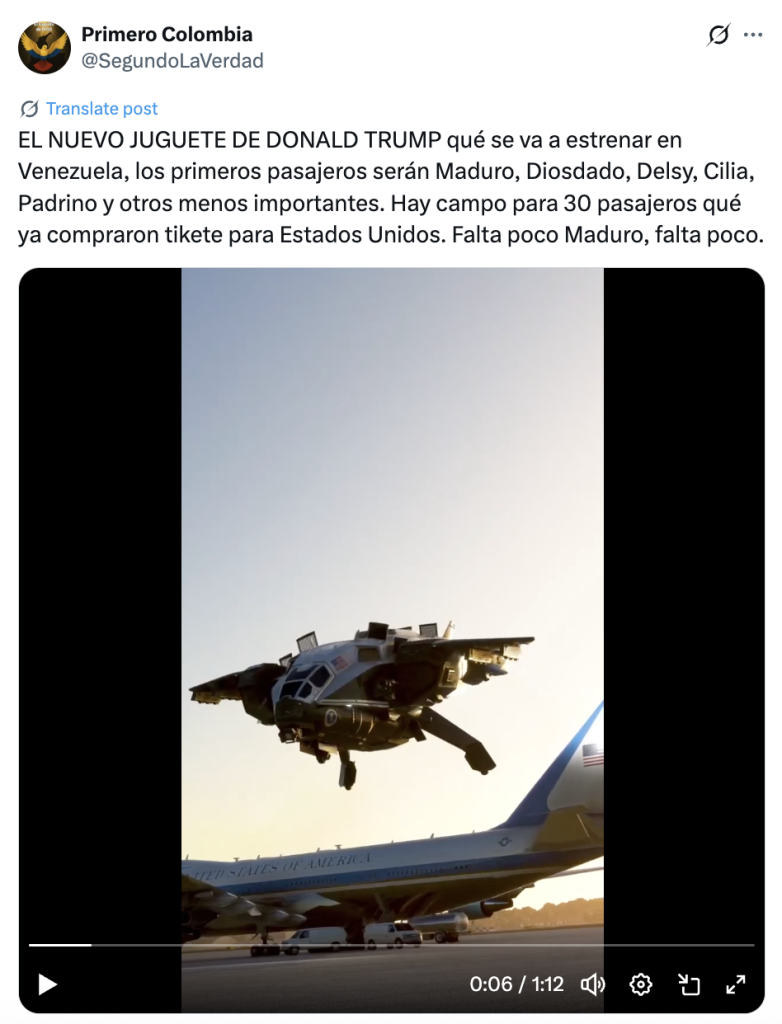
Task: Open the @SegundoLaVerdad handle link
Action: [172, 61]
